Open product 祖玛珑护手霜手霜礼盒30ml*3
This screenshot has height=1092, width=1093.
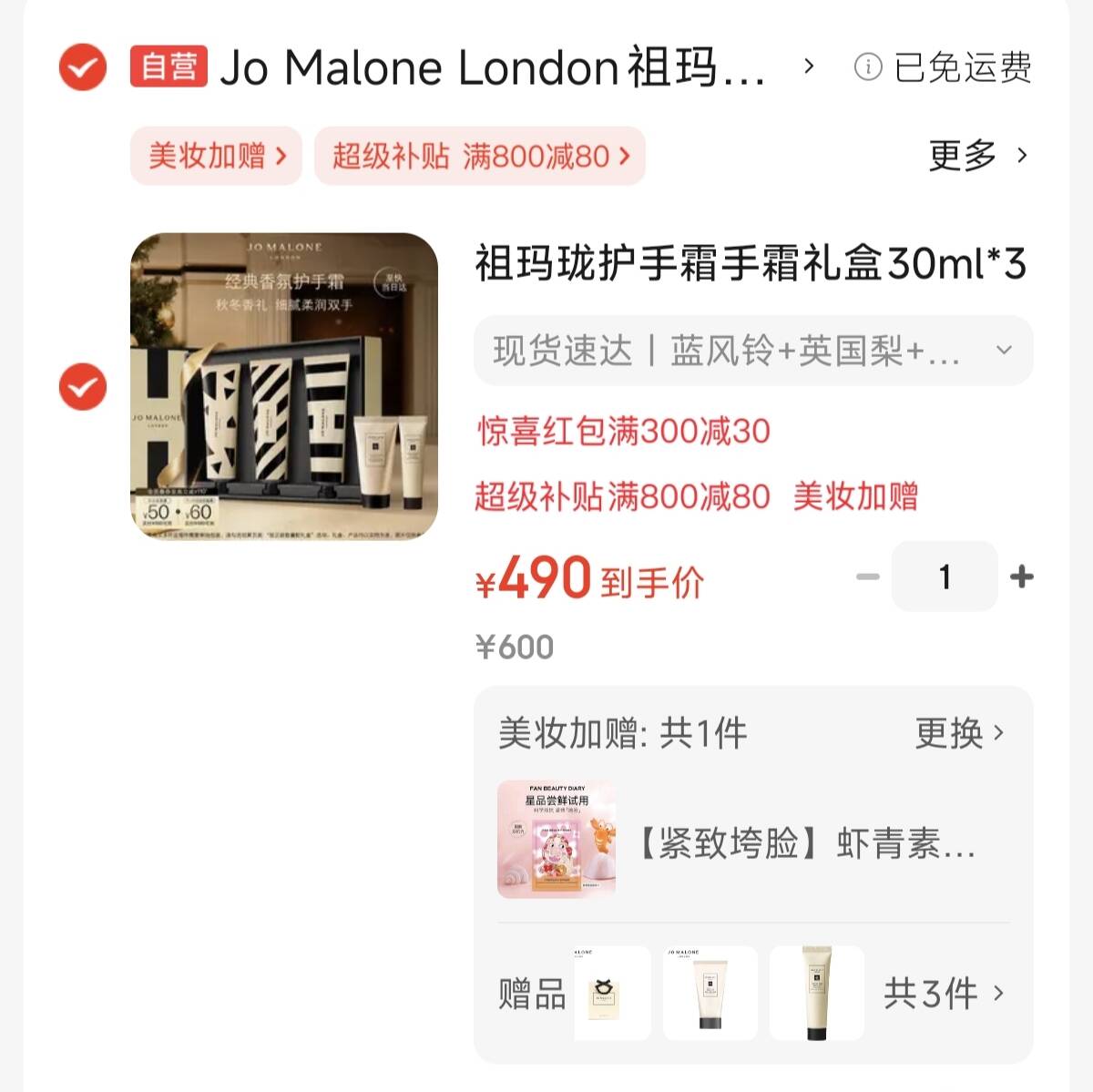[x=750, y=264]
